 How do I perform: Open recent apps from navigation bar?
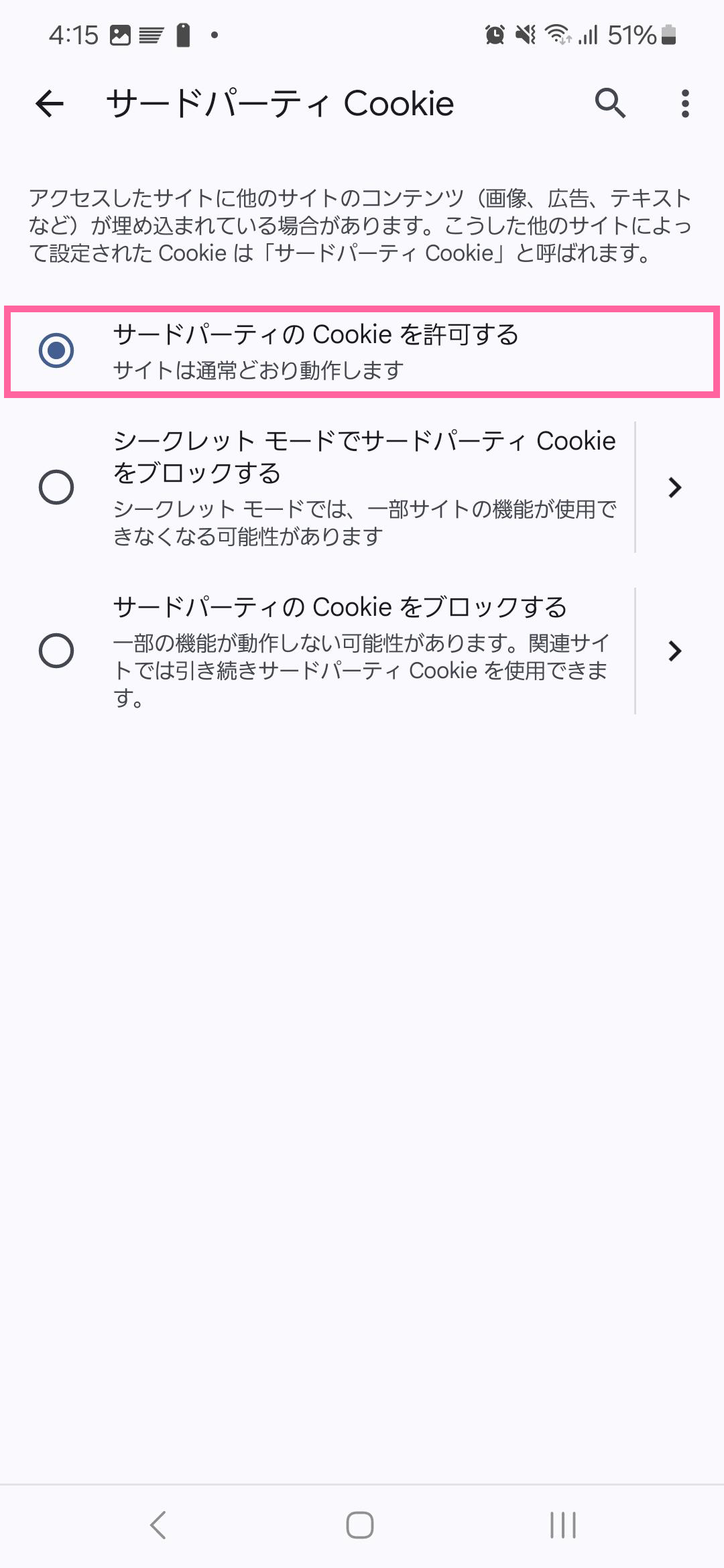[562, 1526]
